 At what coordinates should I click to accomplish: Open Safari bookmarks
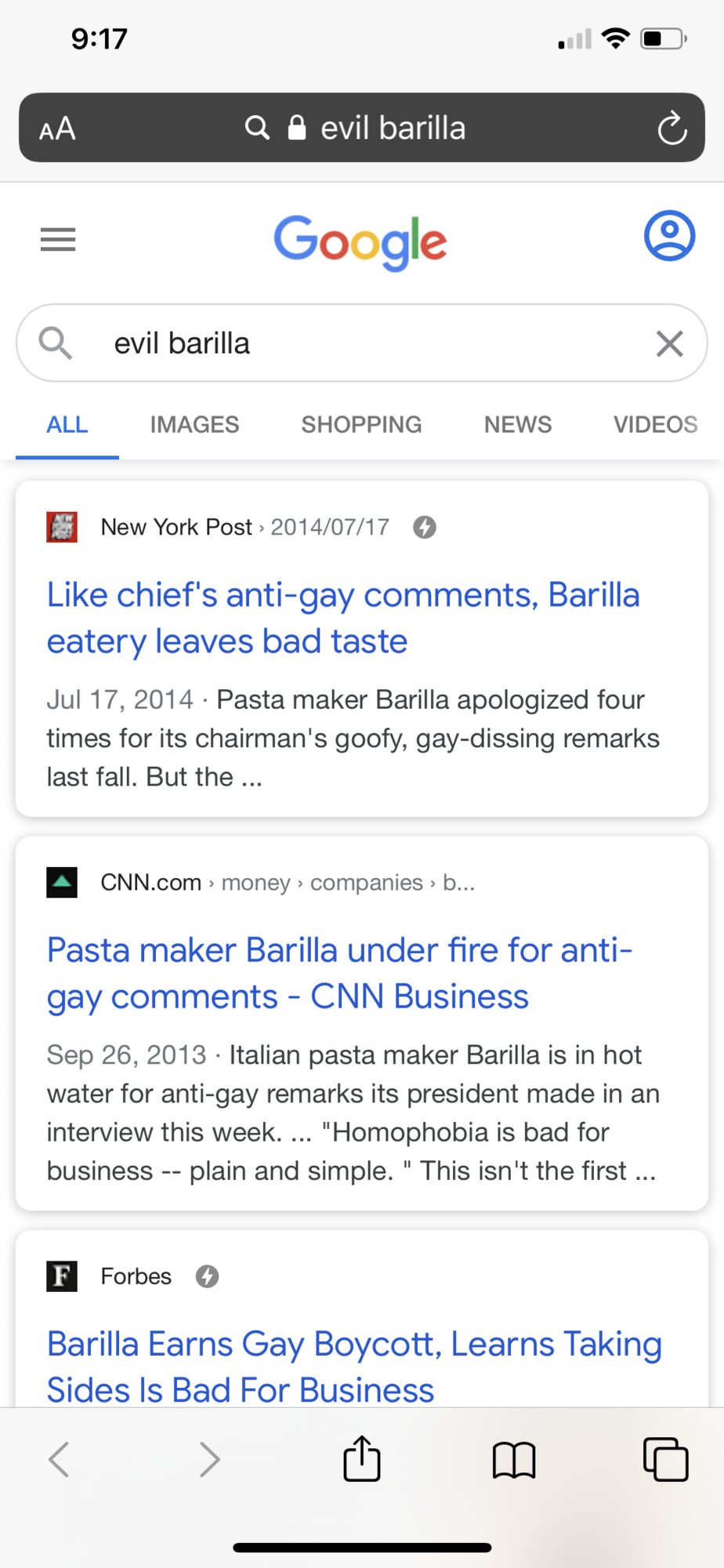pos(514,1460)
